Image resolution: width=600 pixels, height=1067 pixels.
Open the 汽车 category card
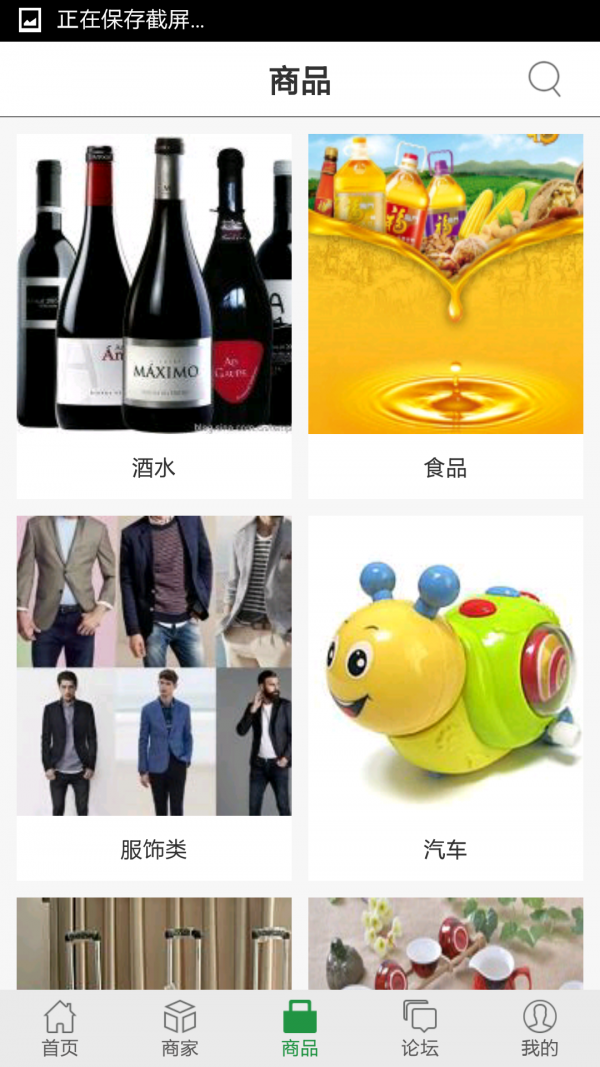445,697
